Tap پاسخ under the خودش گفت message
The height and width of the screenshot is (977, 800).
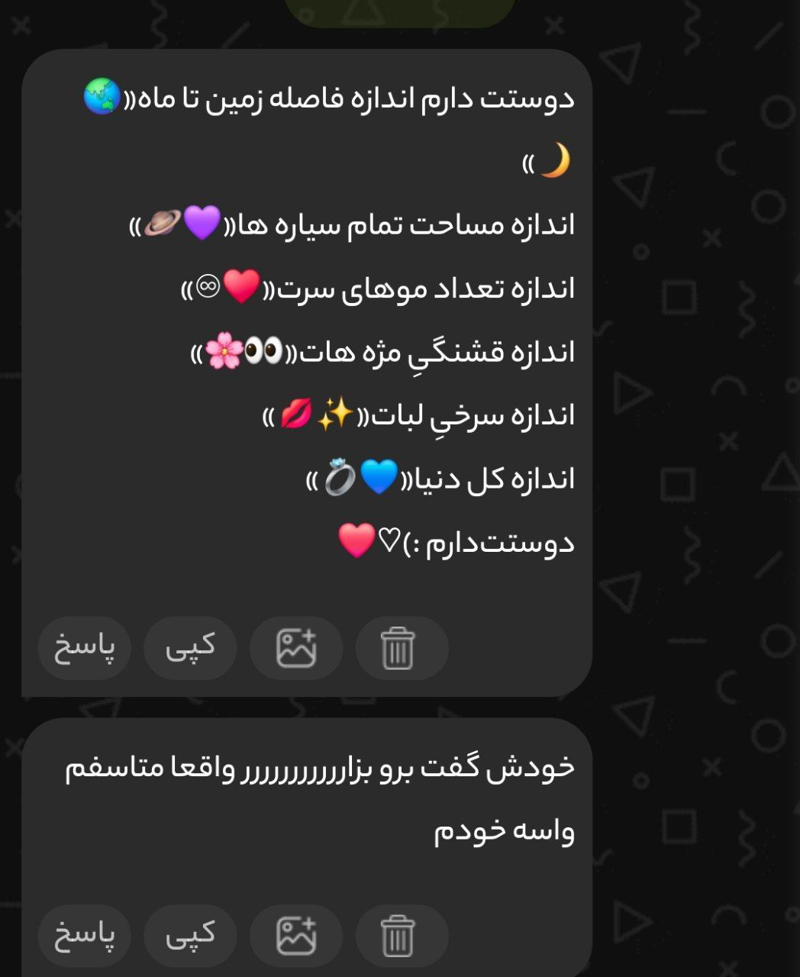[85, 936]
